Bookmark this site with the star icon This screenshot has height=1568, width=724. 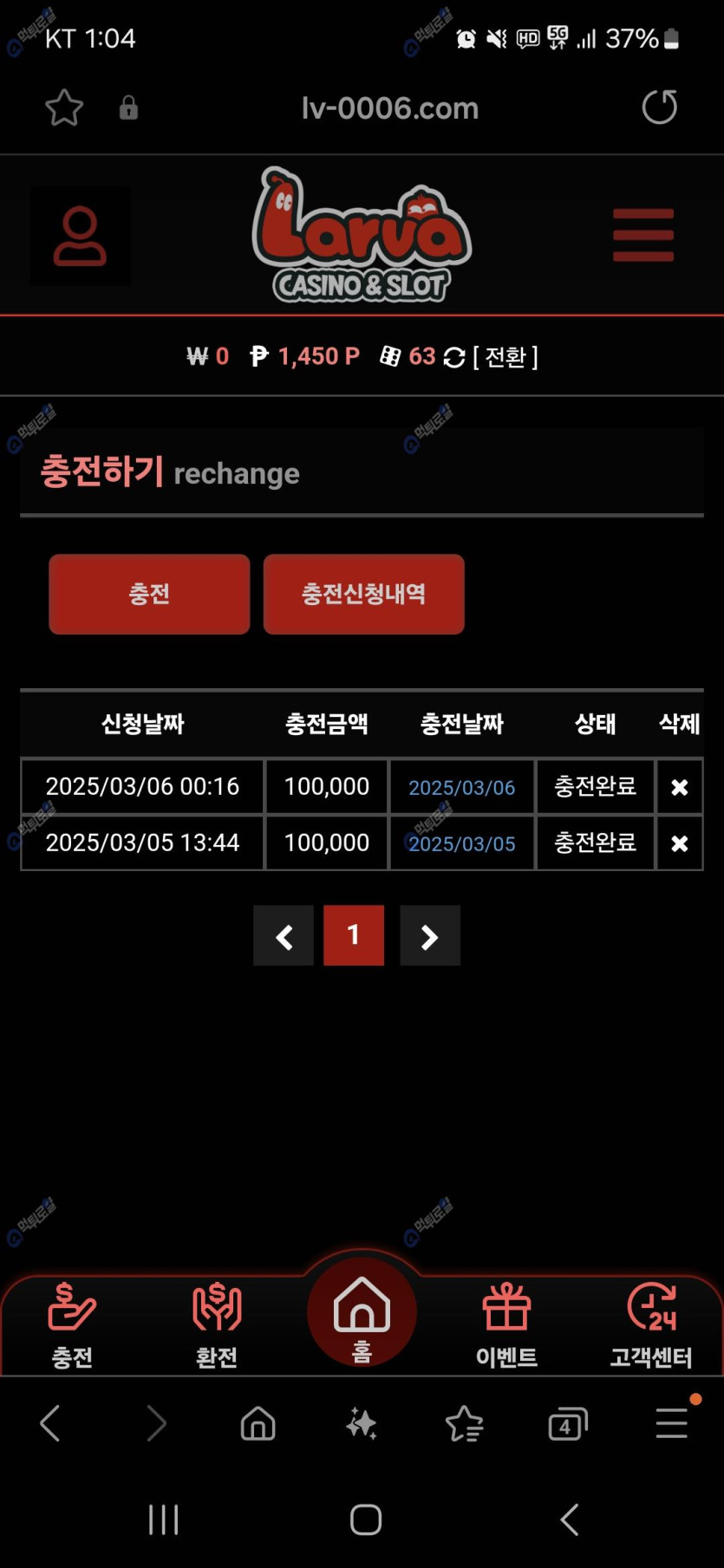tap(64, 108)
